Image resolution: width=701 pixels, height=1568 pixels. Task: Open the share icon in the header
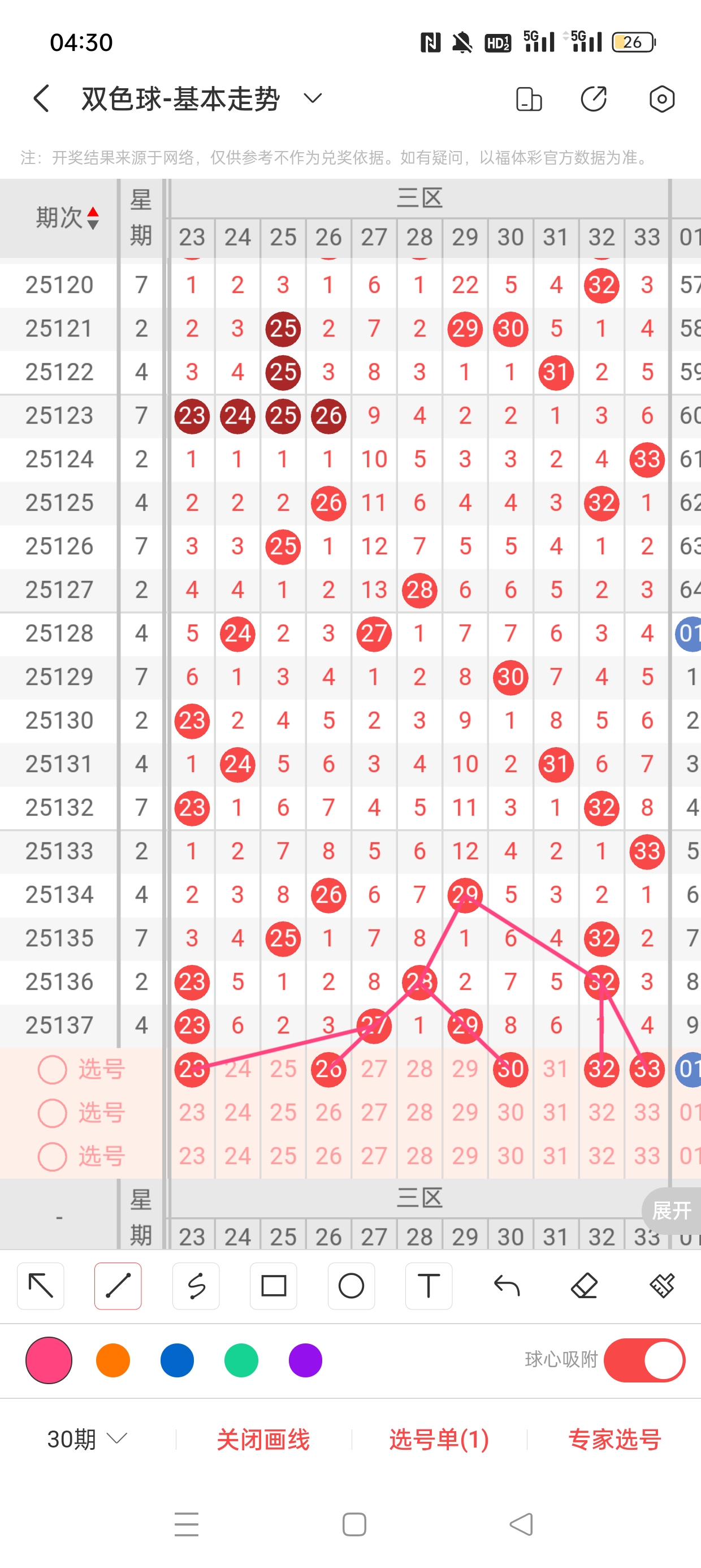593,99
